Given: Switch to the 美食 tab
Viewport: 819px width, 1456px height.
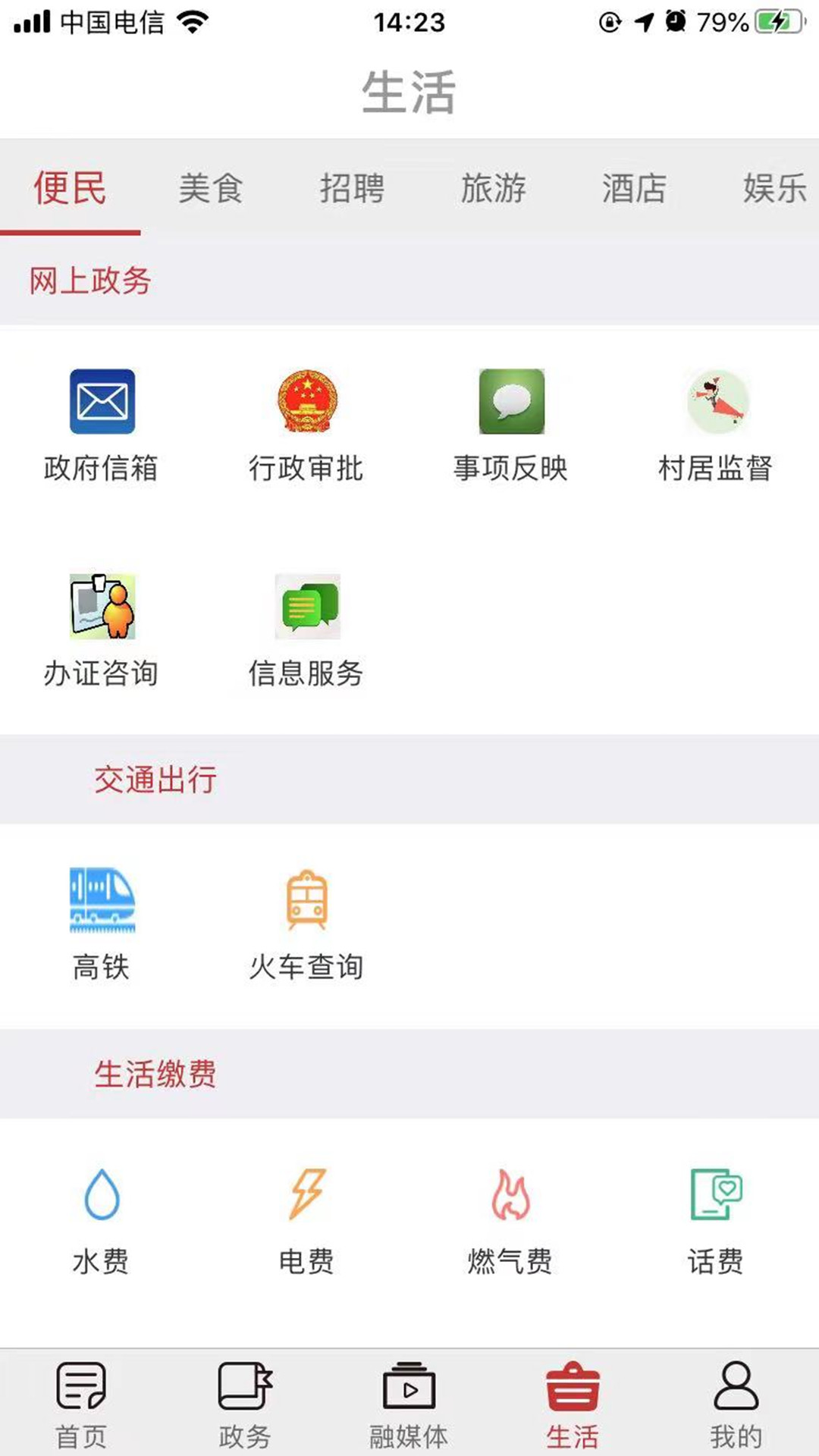Looking at the screenshot, I should (x=211, y=188).
